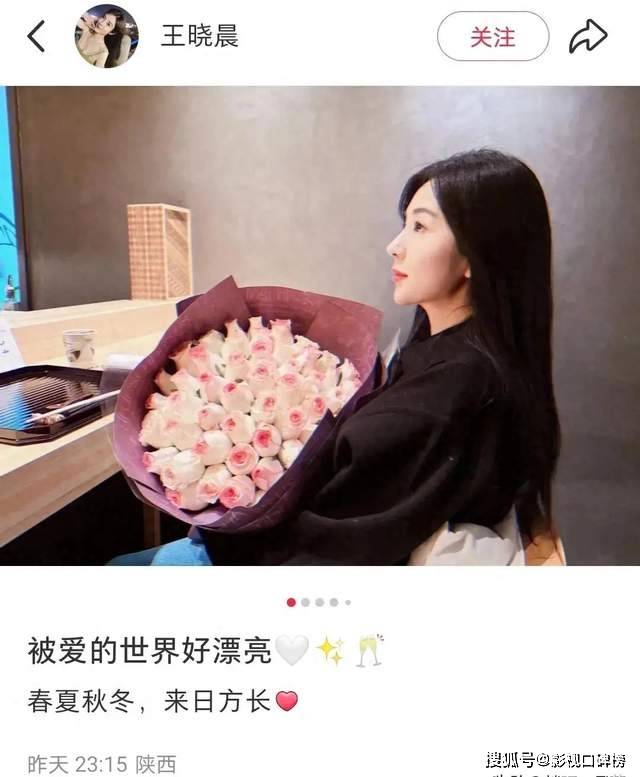The height and width of the screenshot is (777, 640).
Task: Share this post
Action: coord(588,37)
